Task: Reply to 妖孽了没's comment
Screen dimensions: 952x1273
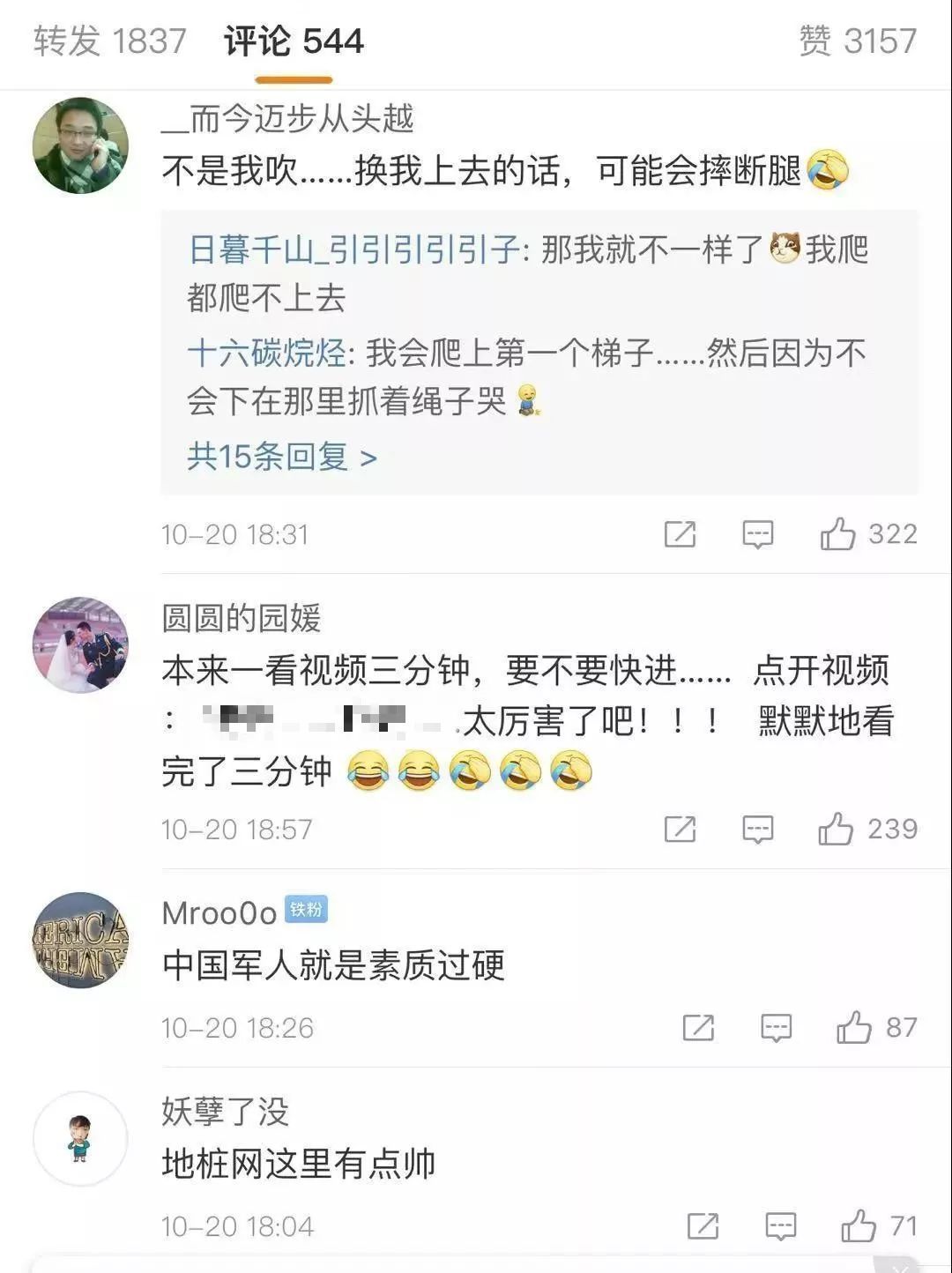Action: [x=781, y=1226]
